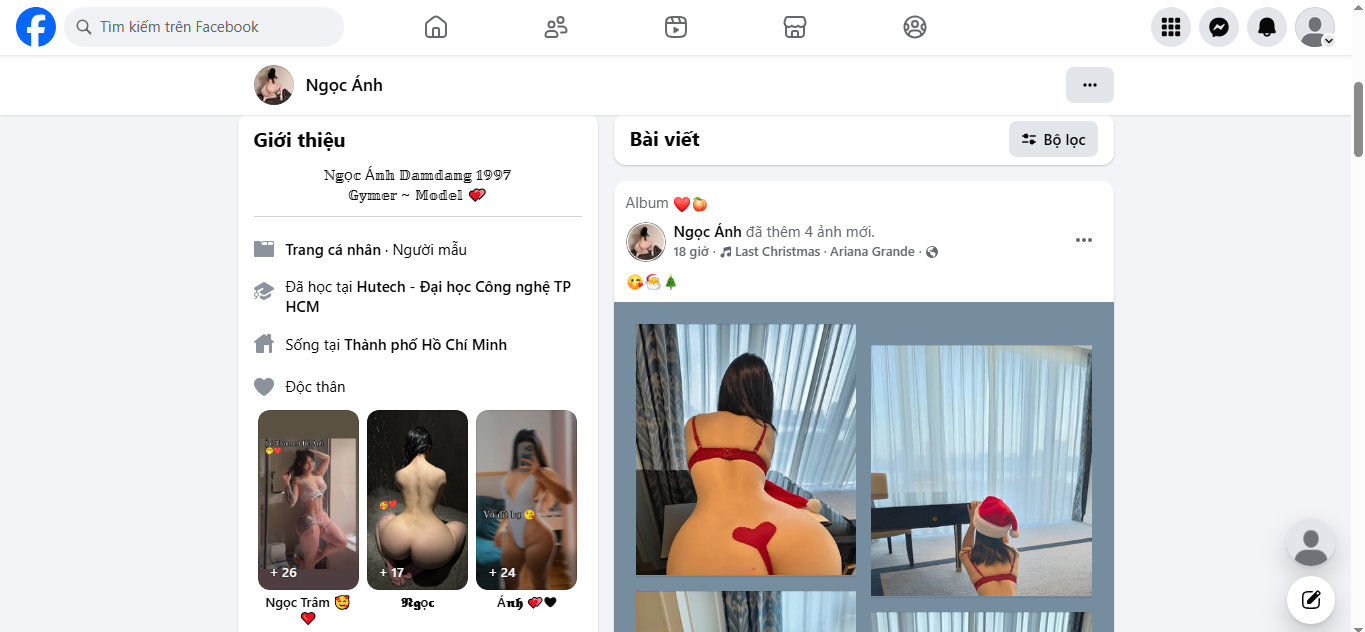
Task: Open the apps grid menu
Action: coord(1171,27)
